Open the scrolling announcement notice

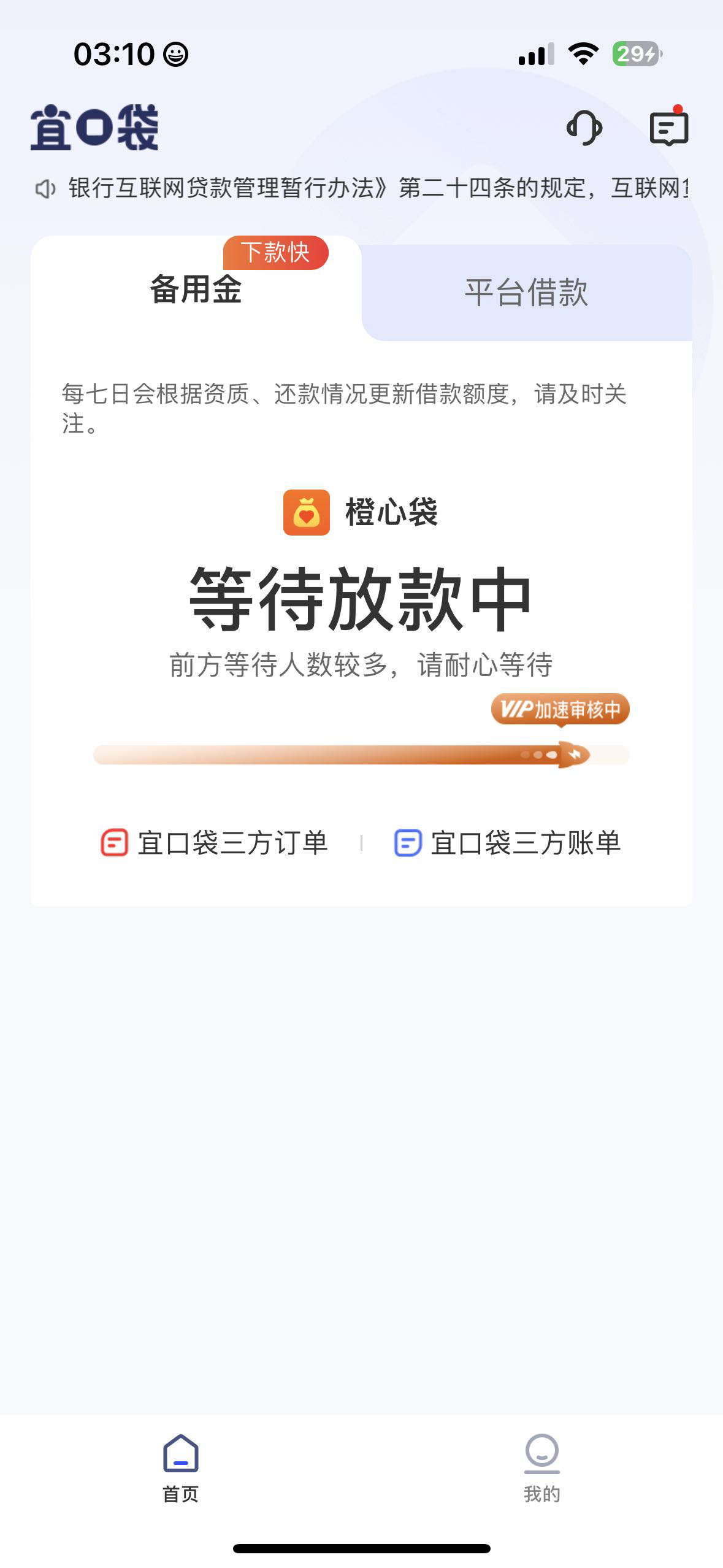pos(362,188)
